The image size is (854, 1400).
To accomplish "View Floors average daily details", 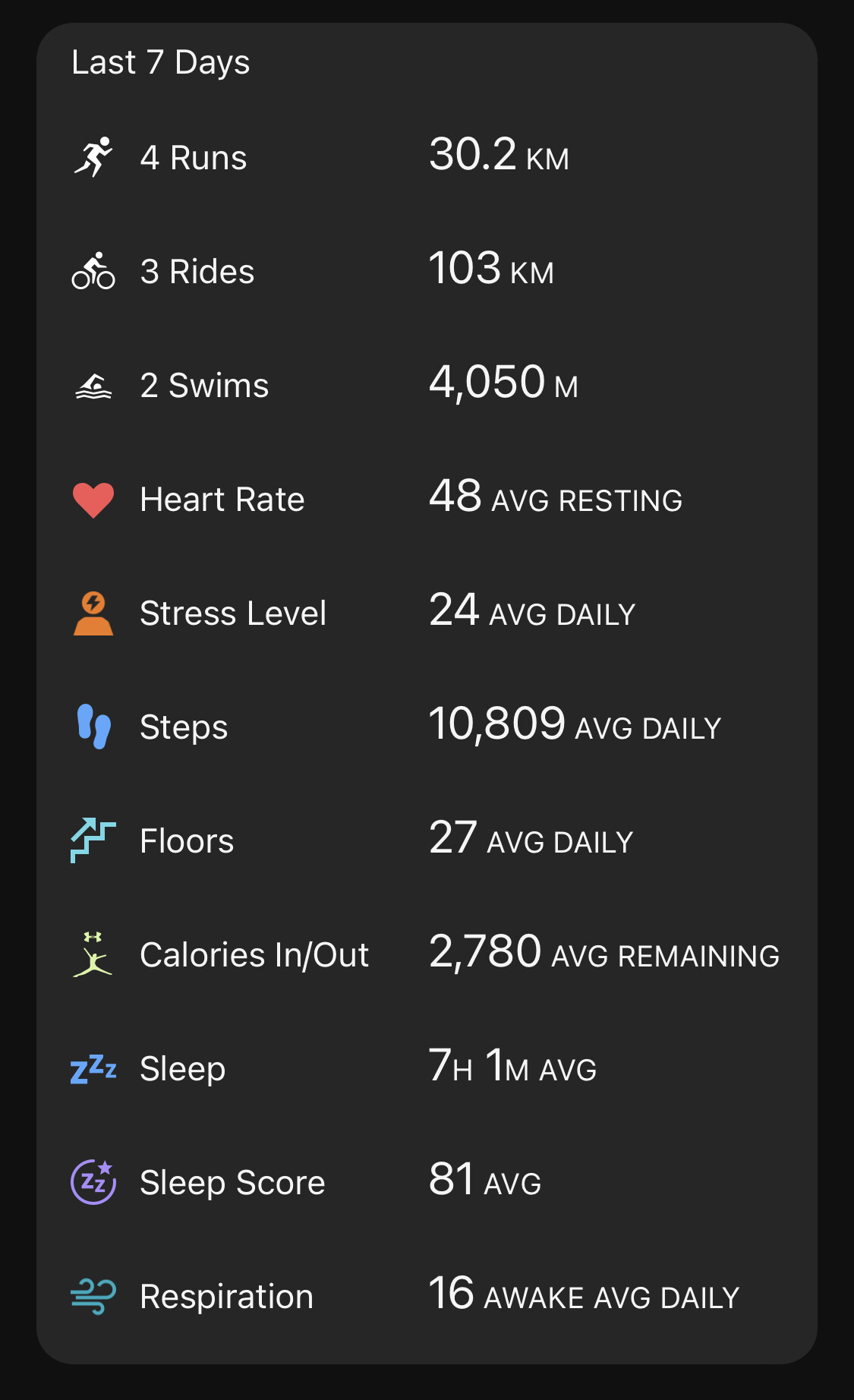I will pos(427,840).
